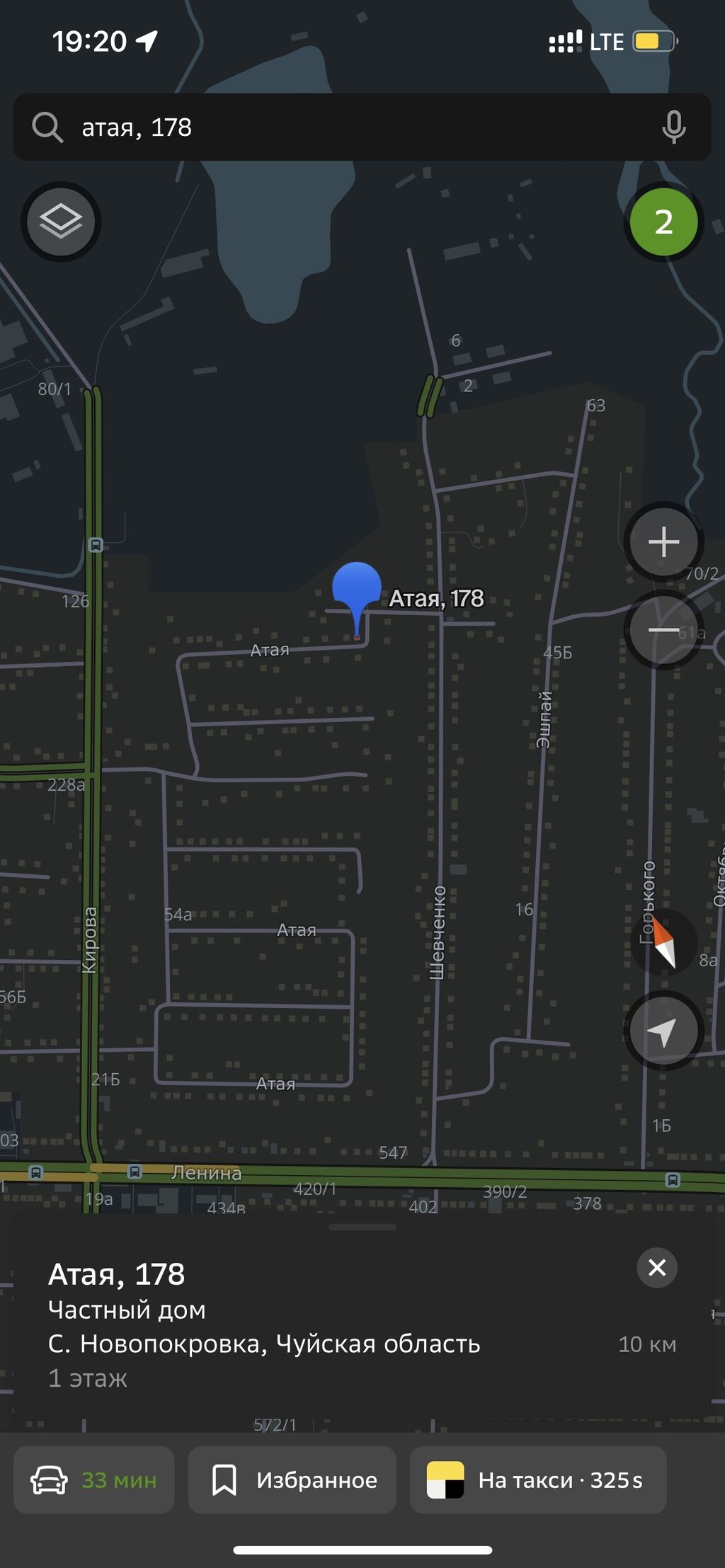
Task: Build a 33 мин car route
Action: [x=94, y=1480]
